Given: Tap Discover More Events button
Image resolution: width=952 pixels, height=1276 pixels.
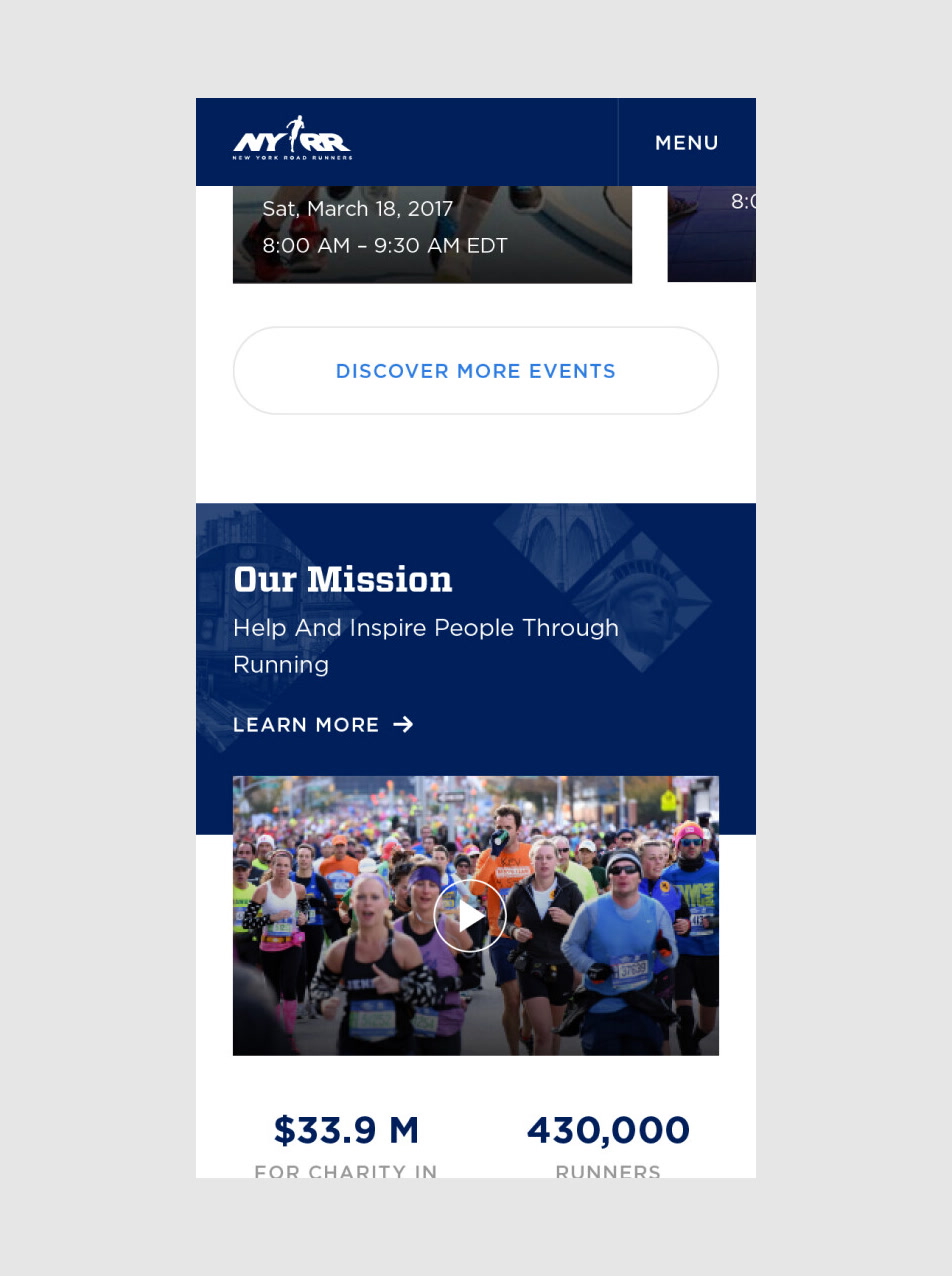Looking at the screenshot, I should [475, 371].
